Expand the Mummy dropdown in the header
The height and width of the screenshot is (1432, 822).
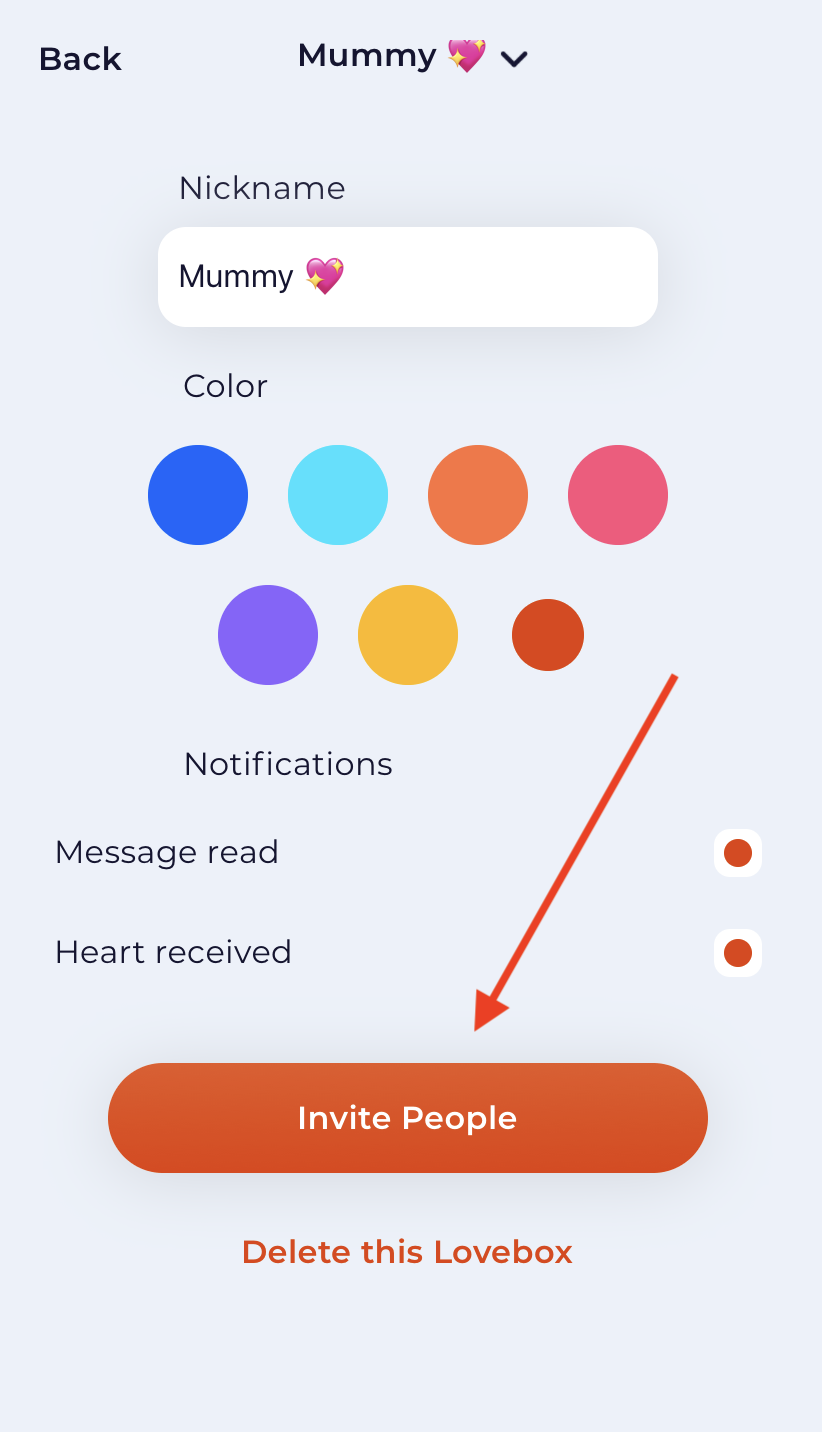pos(412,57)
